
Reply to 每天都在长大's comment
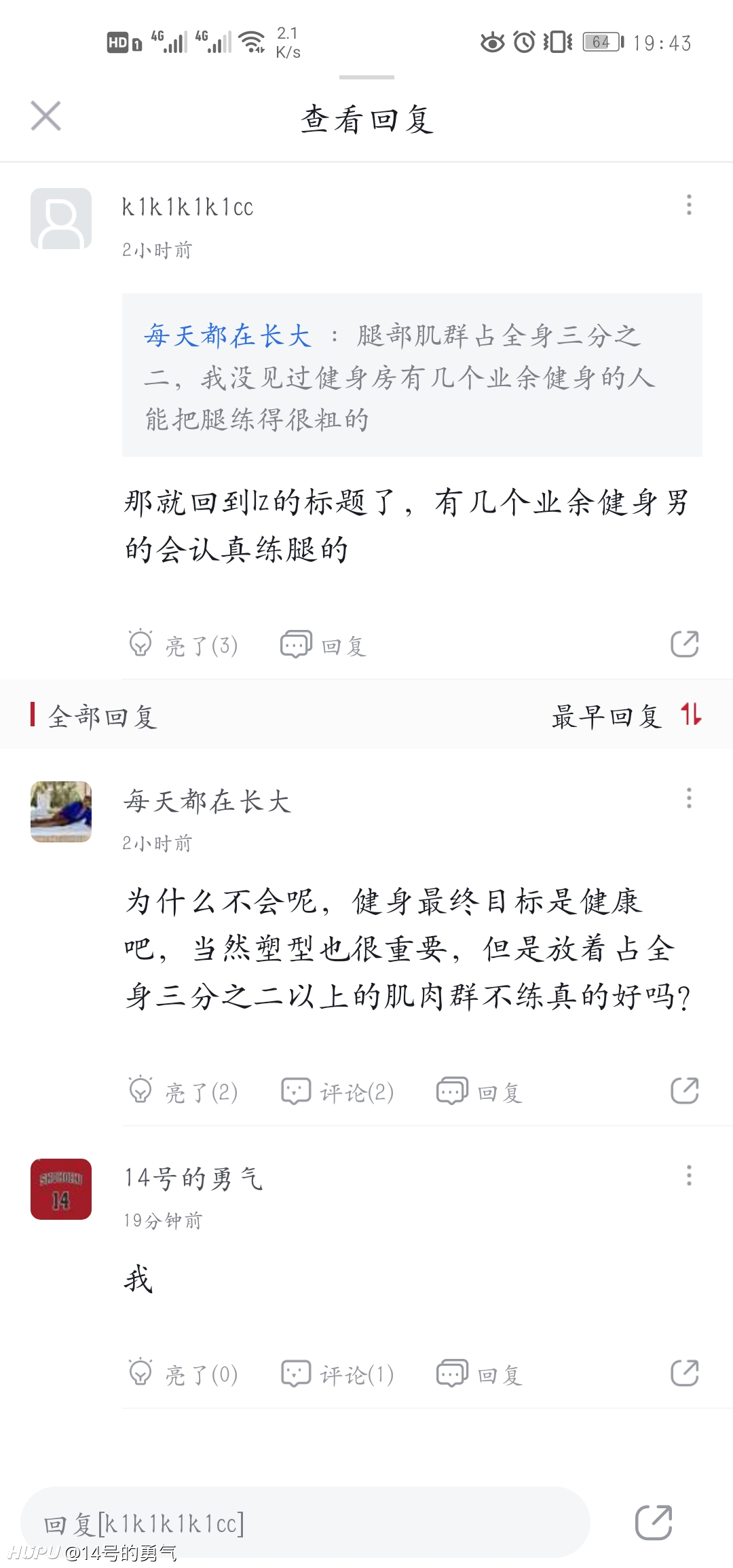click(479, 1091)
